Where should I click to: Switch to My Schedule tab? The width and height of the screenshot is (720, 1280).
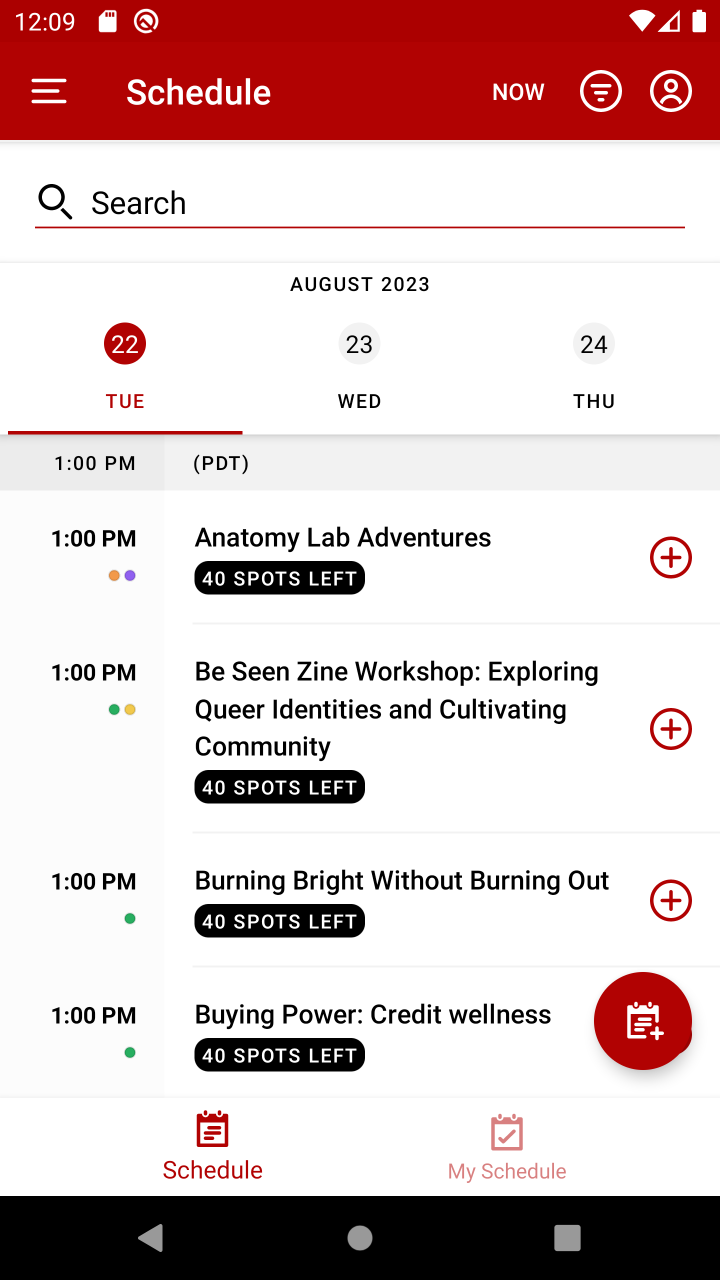pyautogui.click(x=507, y=1147)
